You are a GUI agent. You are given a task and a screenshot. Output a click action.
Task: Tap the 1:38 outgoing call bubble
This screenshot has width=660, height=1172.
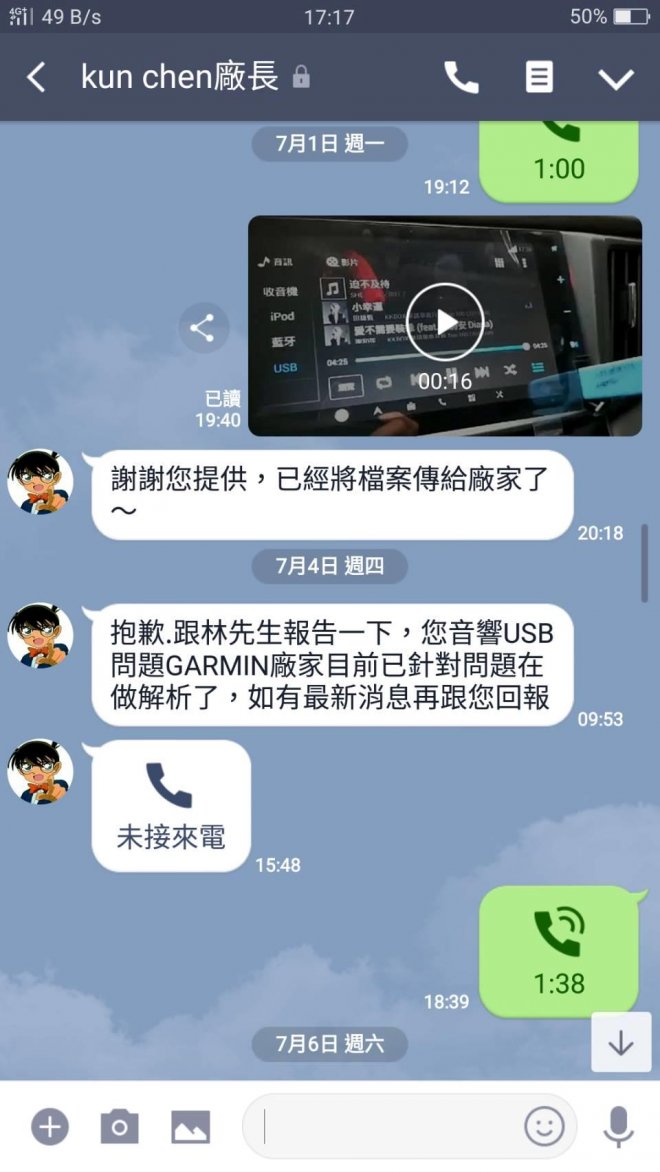tap(558, 951)
